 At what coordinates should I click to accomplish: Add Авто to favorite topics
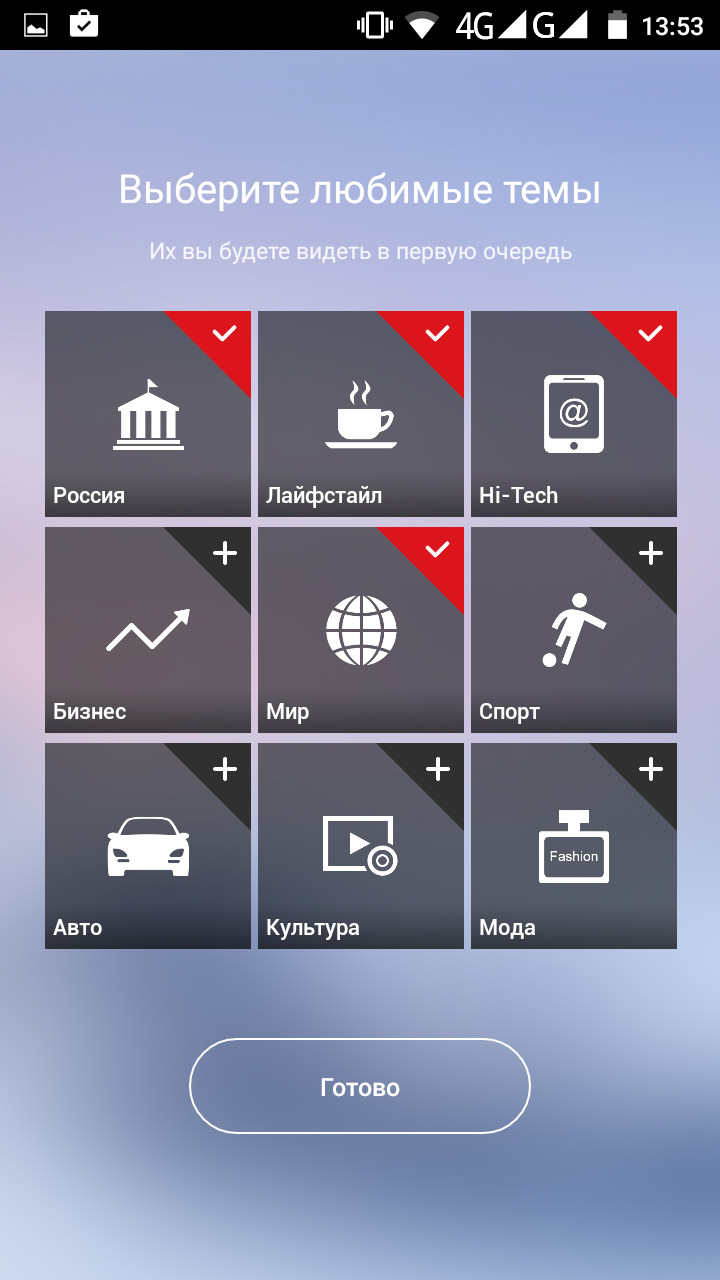click(x=148, y=846)
